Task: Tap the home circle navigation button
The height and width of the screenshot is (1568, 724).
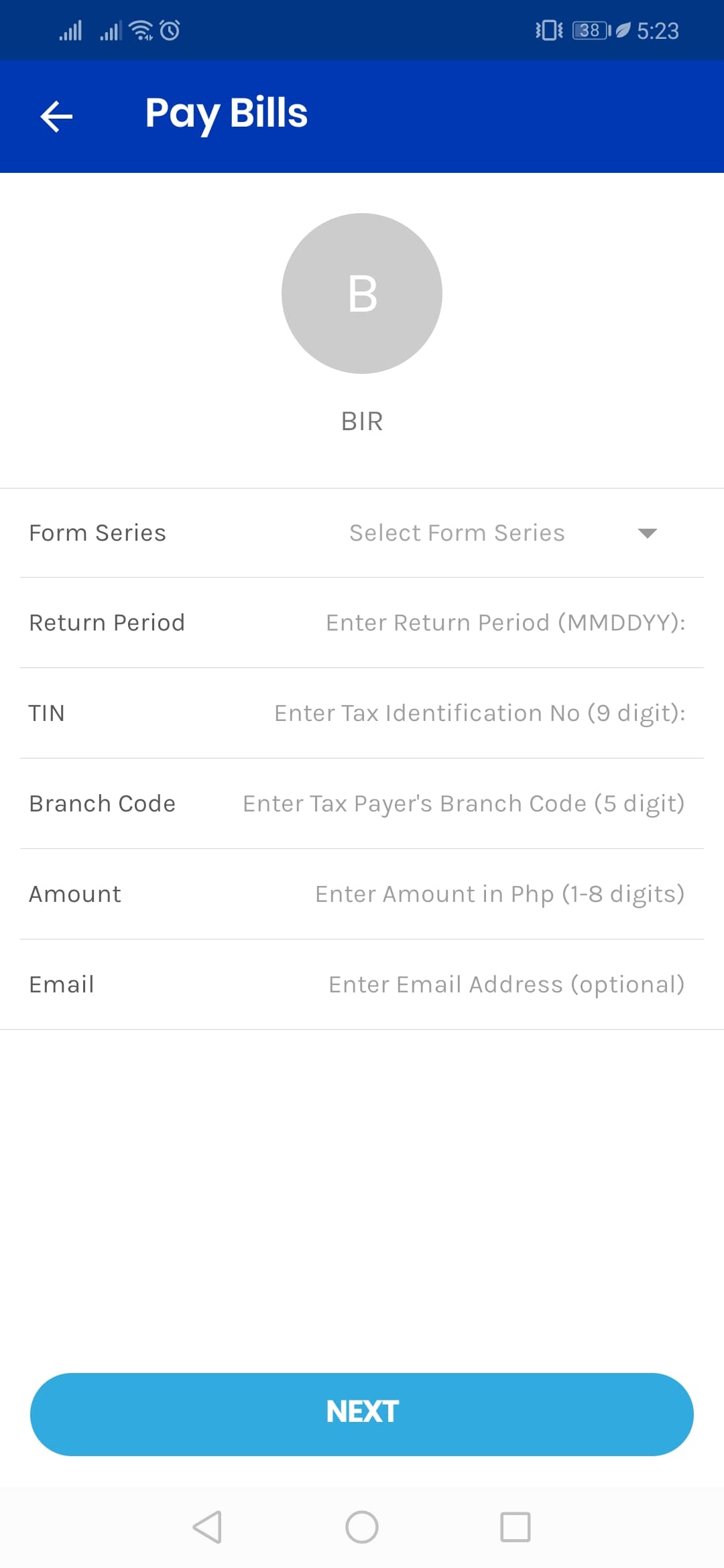Action: tap(362, 1527)
